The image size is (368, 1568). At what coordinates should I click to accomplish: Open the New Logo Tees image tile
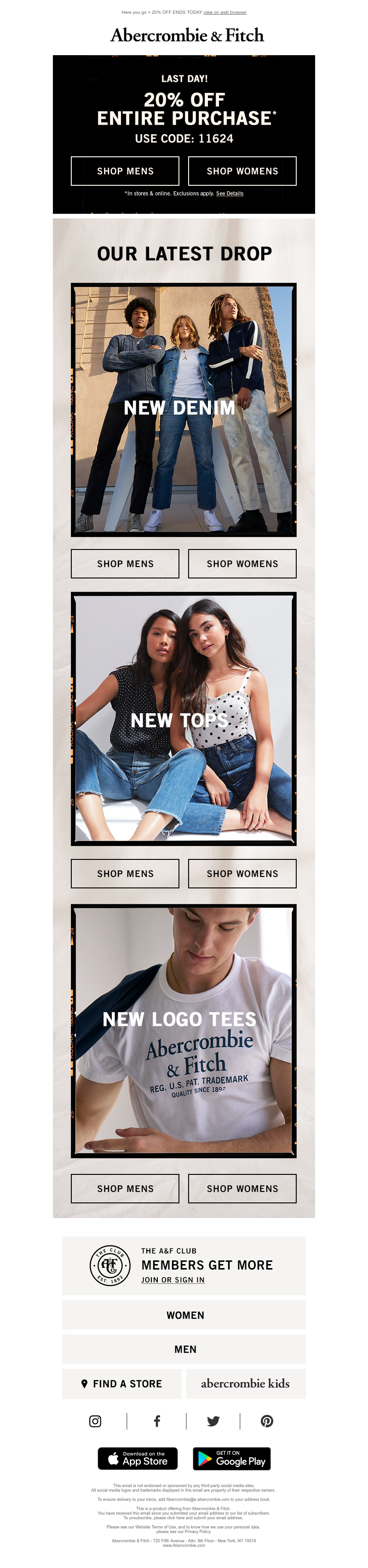pos(184,1031)
